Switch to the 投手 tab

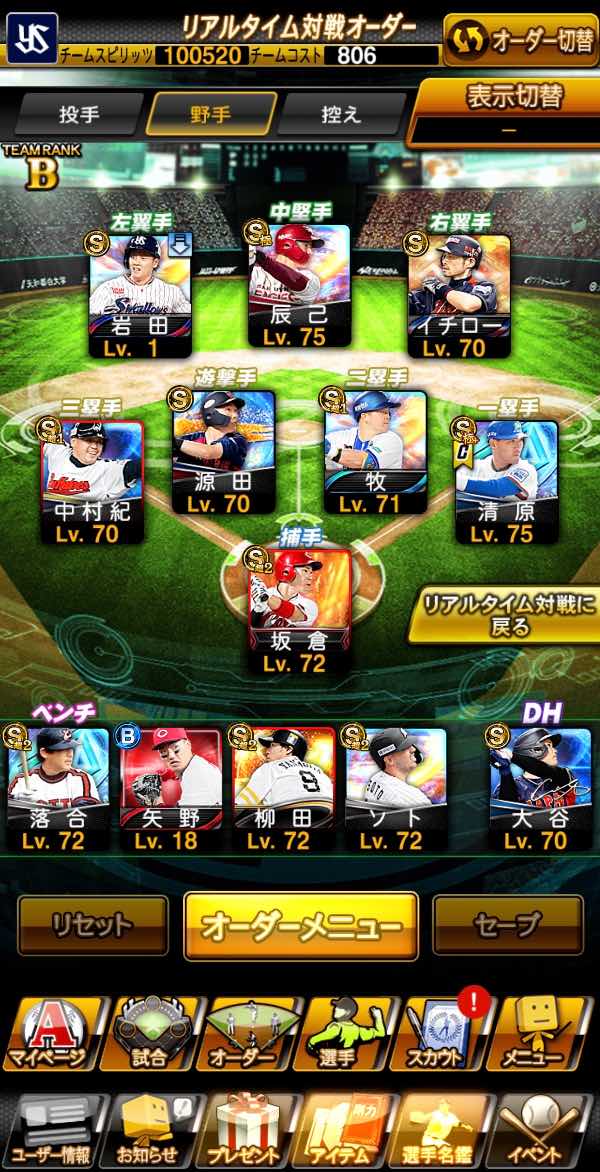pyautogui.click(x=79, y=114)
